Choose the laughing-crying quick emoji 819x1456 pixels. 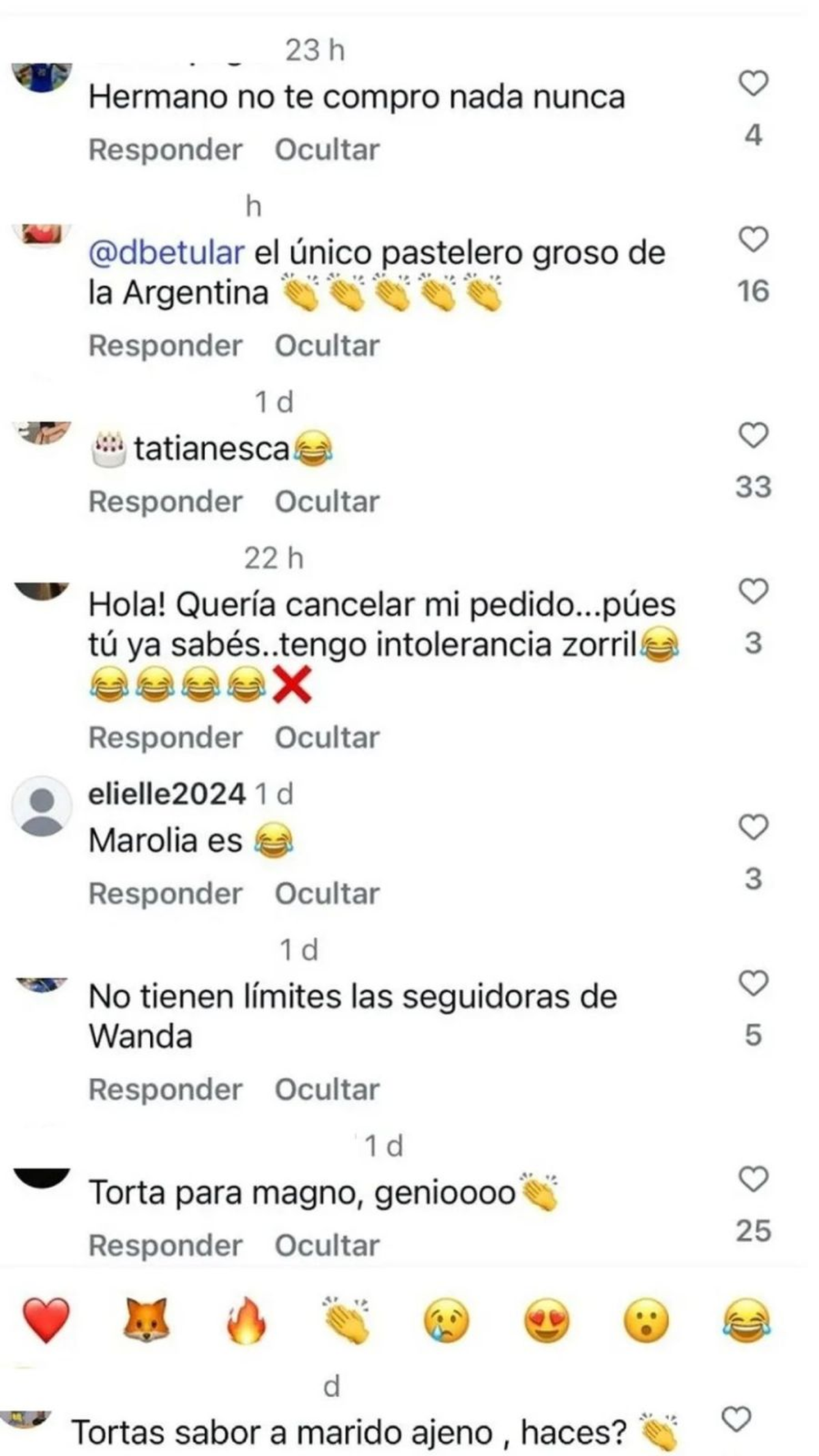(x=747, y=1320)
